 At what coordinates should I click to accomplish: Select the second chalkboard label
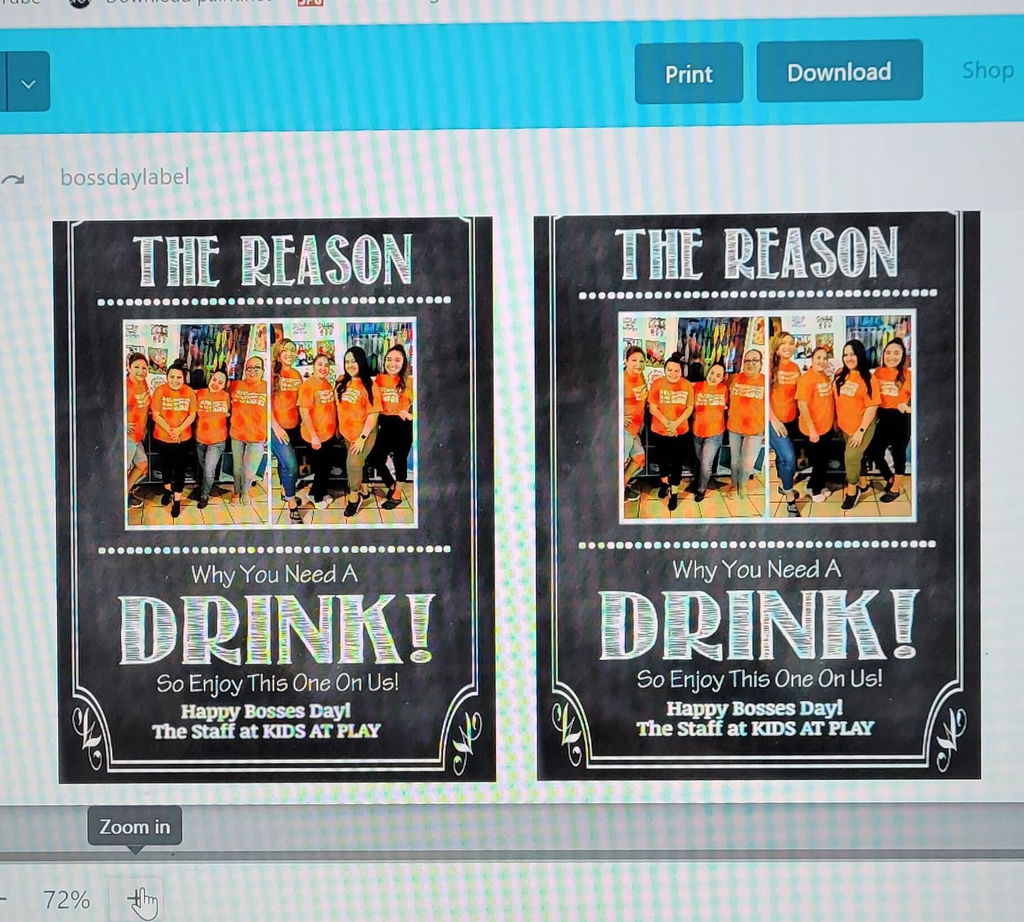[757, 496]
